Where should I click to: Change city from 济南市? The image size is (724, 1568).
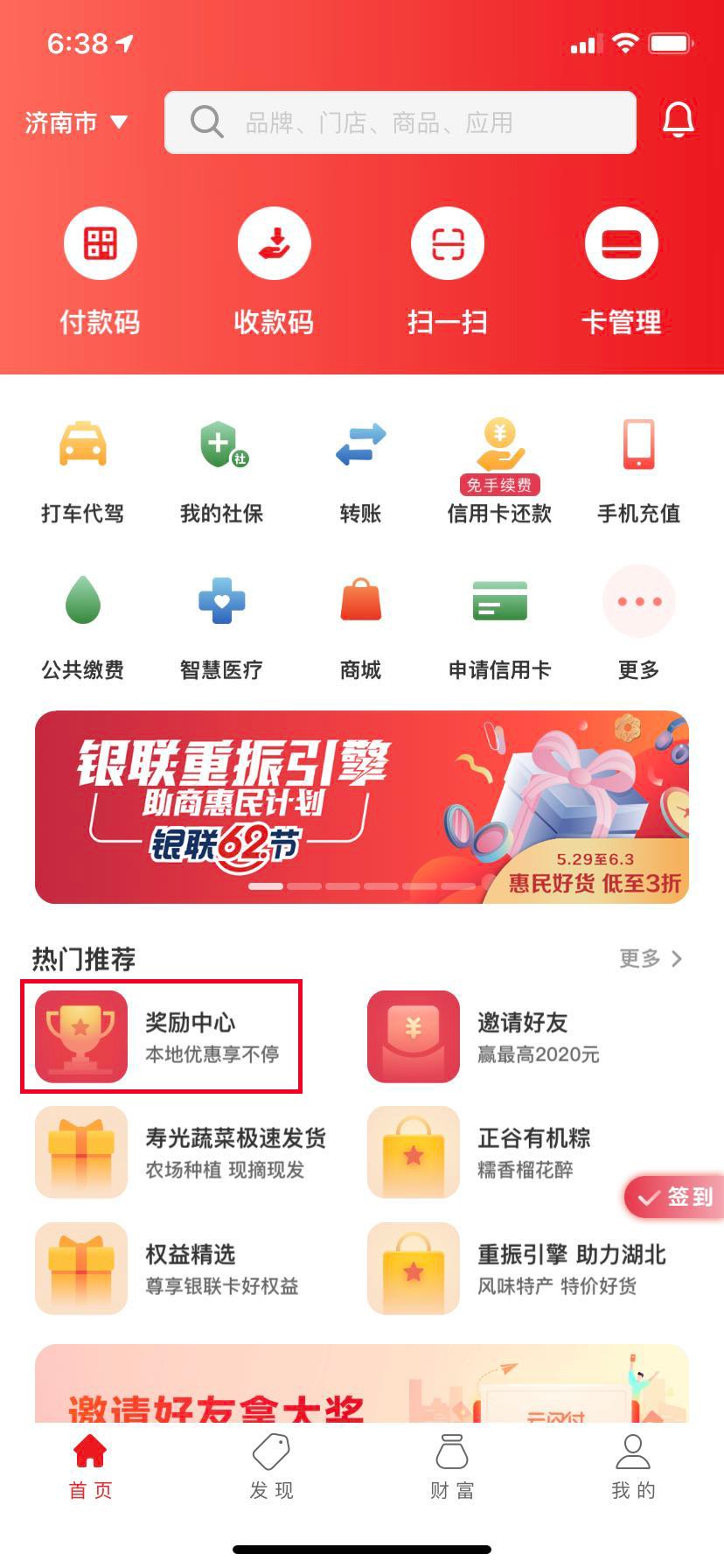pyautogui.click(x=76, y=122)
